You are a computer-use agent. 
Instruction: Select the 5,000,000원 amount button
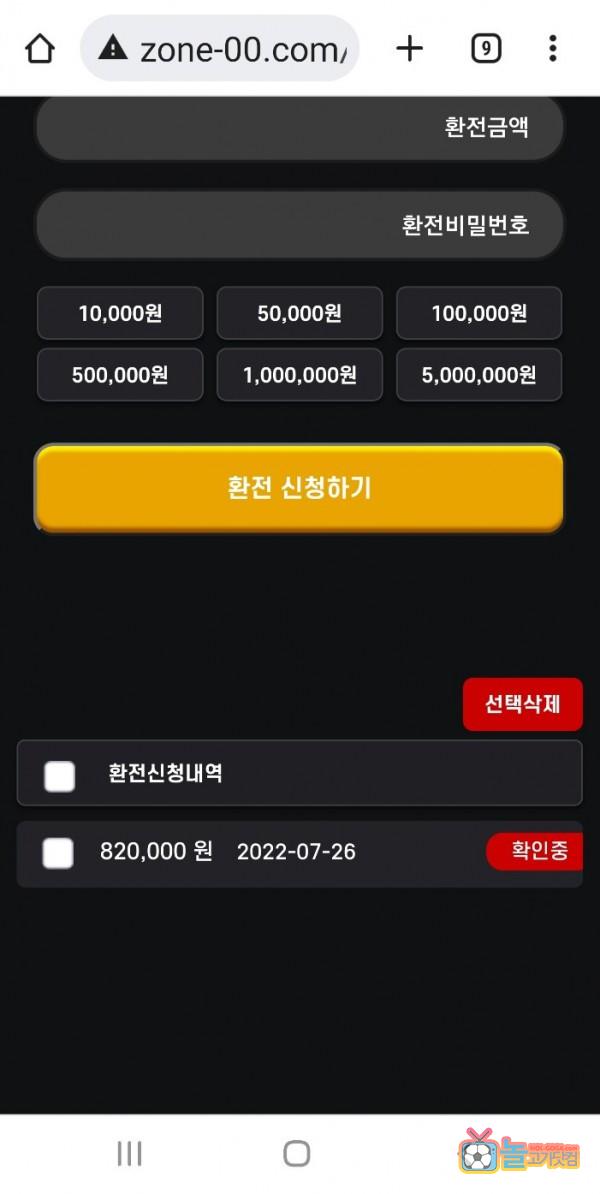(x=479, y=375)
